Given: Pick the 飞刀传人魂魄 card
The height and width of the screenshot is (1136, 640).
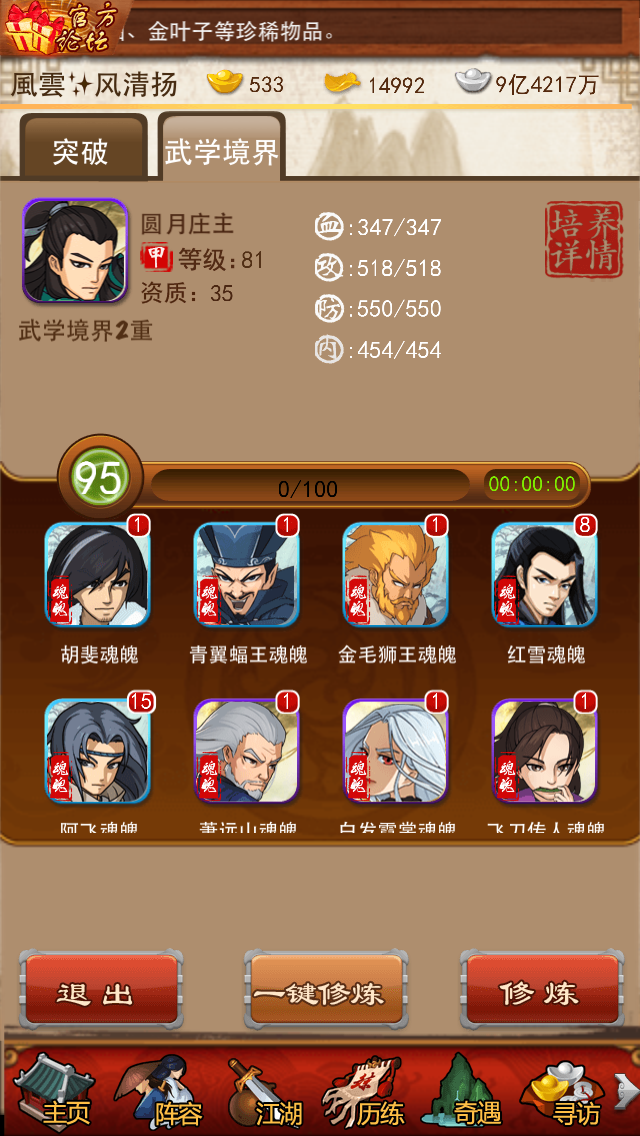Looking at the screenshot, I should pyautogui.click(x=544, y=752).
